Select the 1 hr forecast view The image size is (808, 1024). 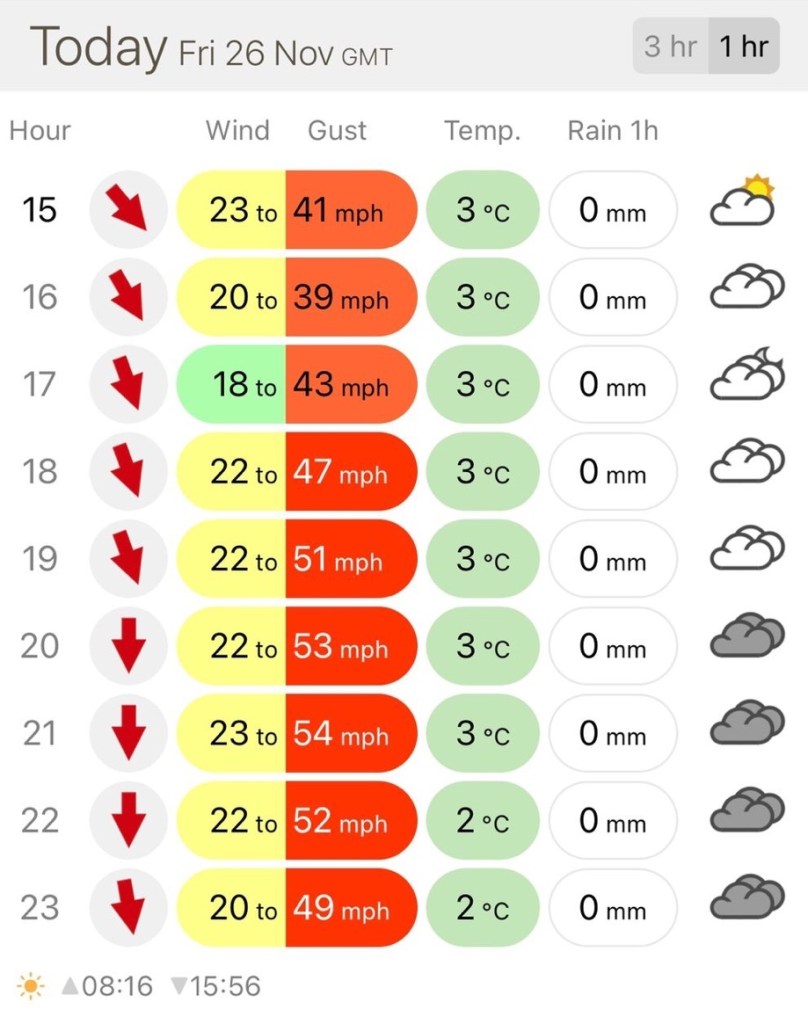point(743,46)
